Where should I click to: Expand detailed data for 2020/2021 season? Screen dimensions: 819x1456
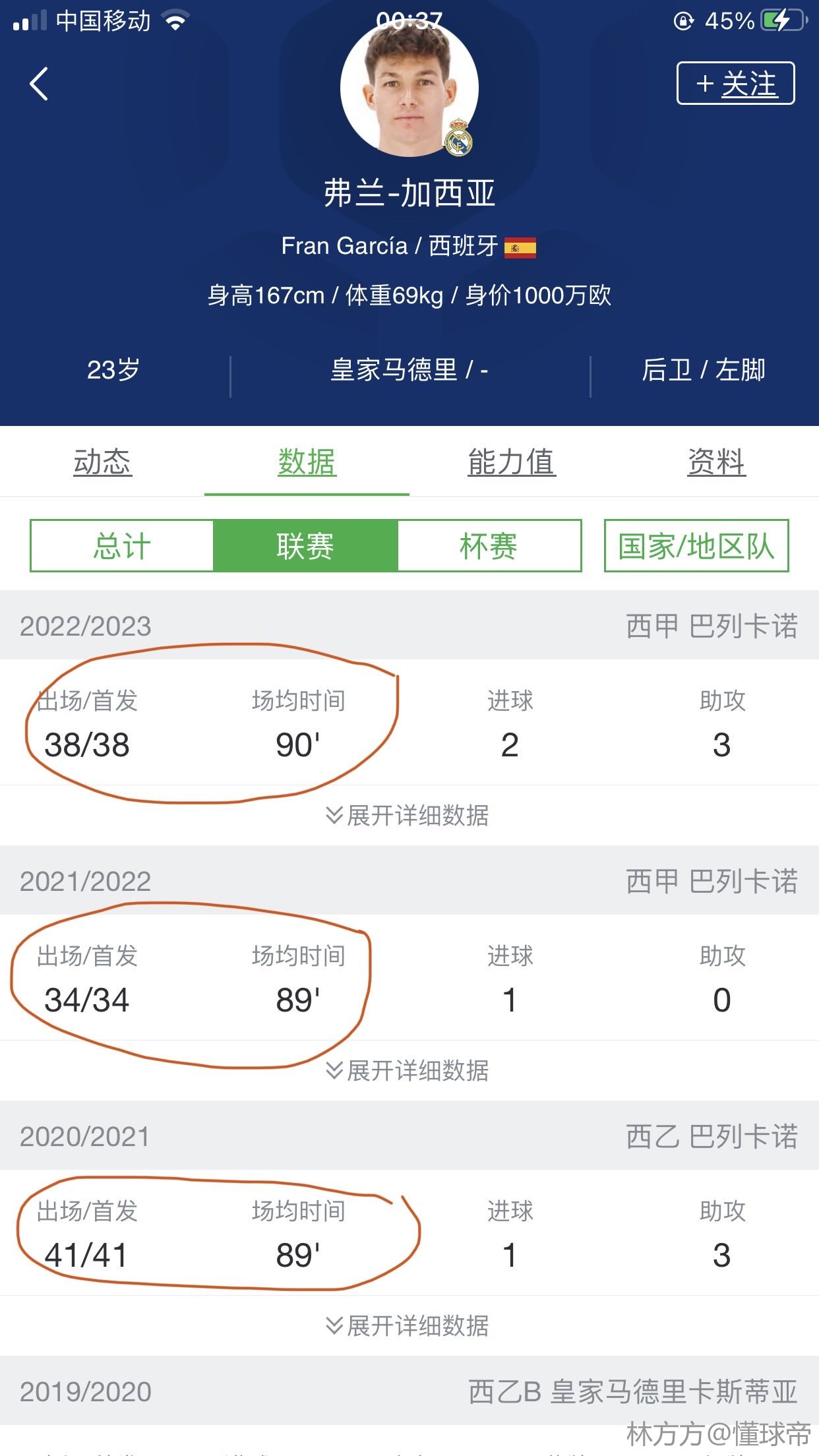pos(408,1326)
